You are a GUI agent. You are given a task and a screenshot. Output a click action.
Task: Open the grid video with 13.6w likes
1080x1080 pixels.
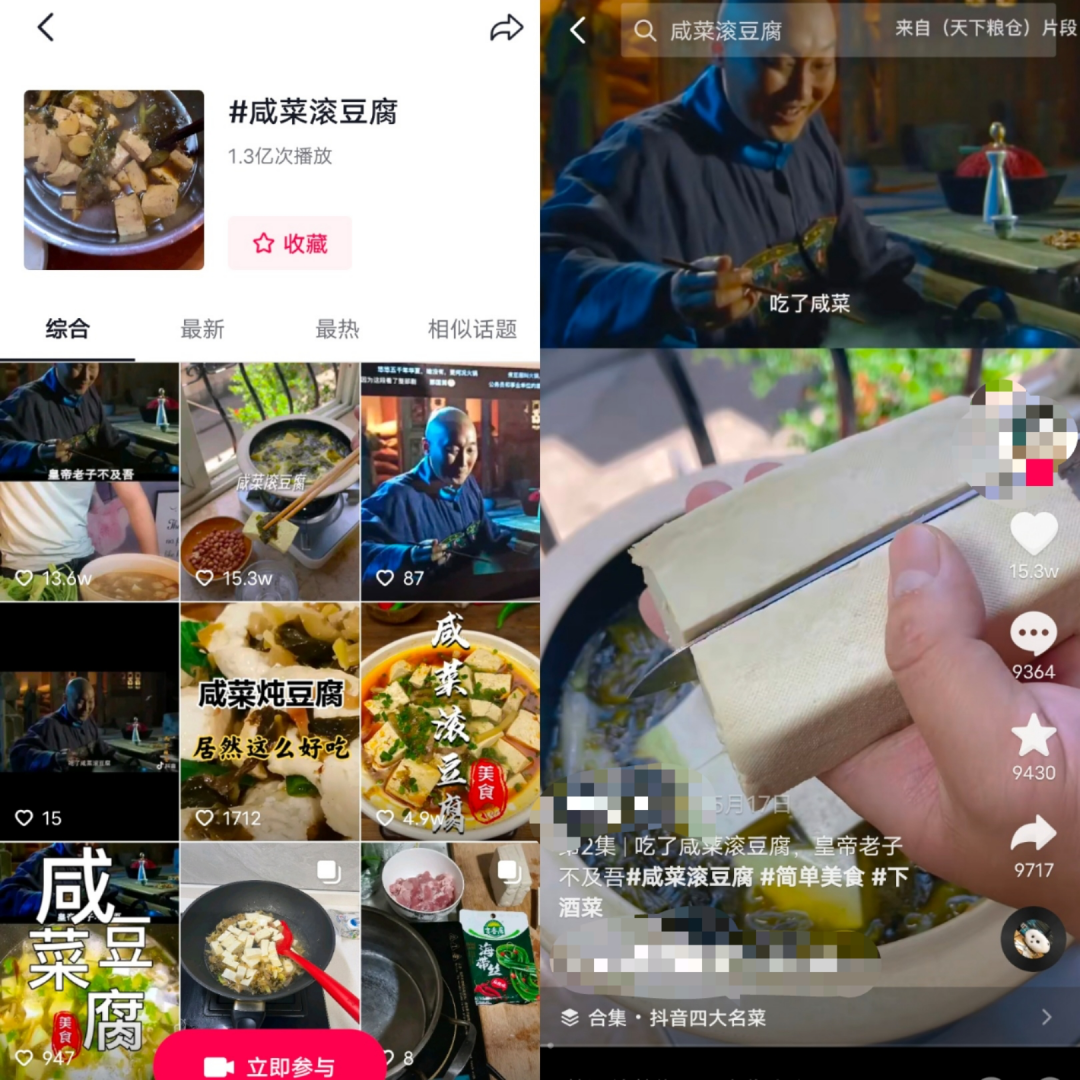(89, 481)
